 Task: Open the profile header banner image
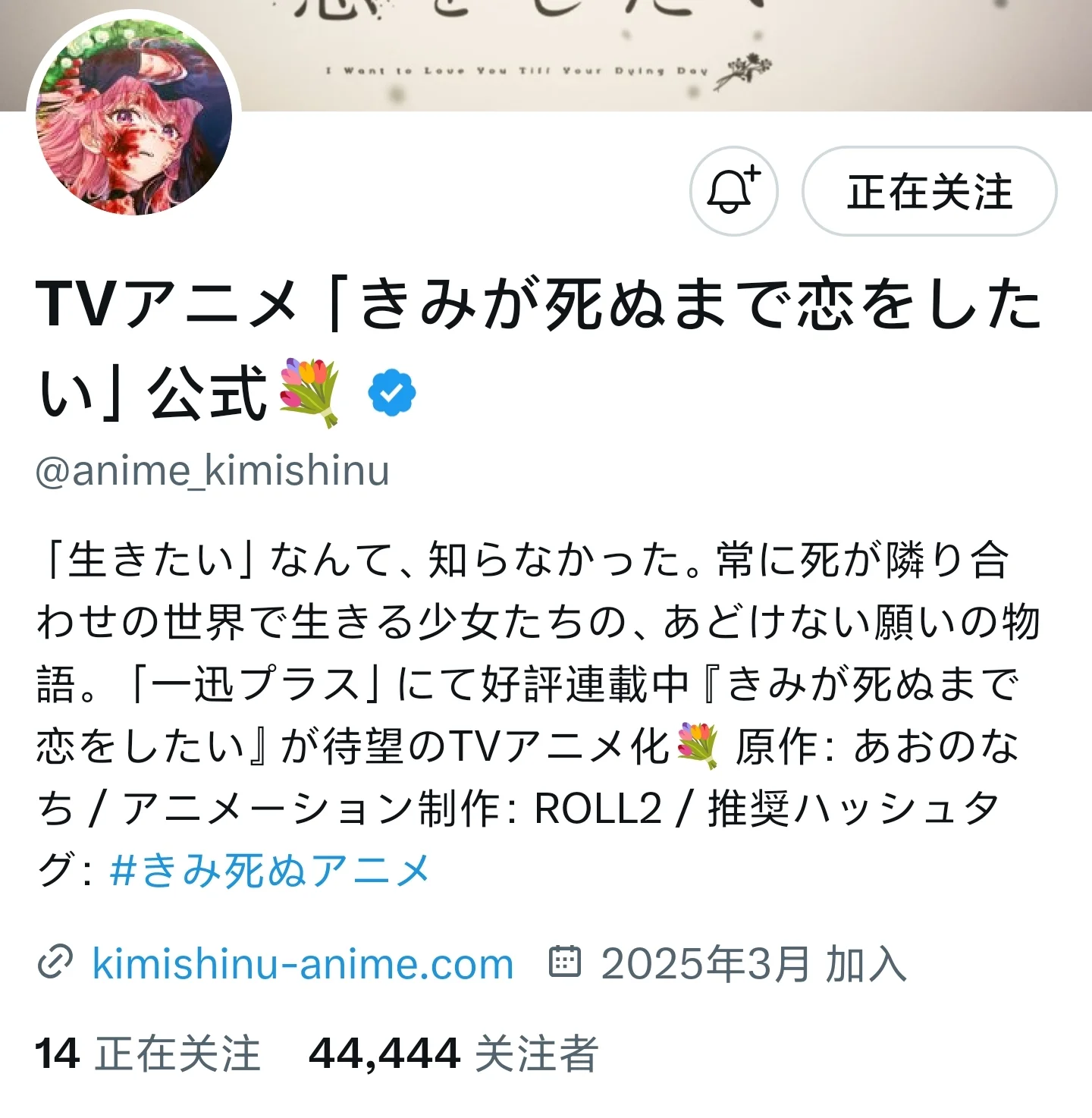click(607, 53)
